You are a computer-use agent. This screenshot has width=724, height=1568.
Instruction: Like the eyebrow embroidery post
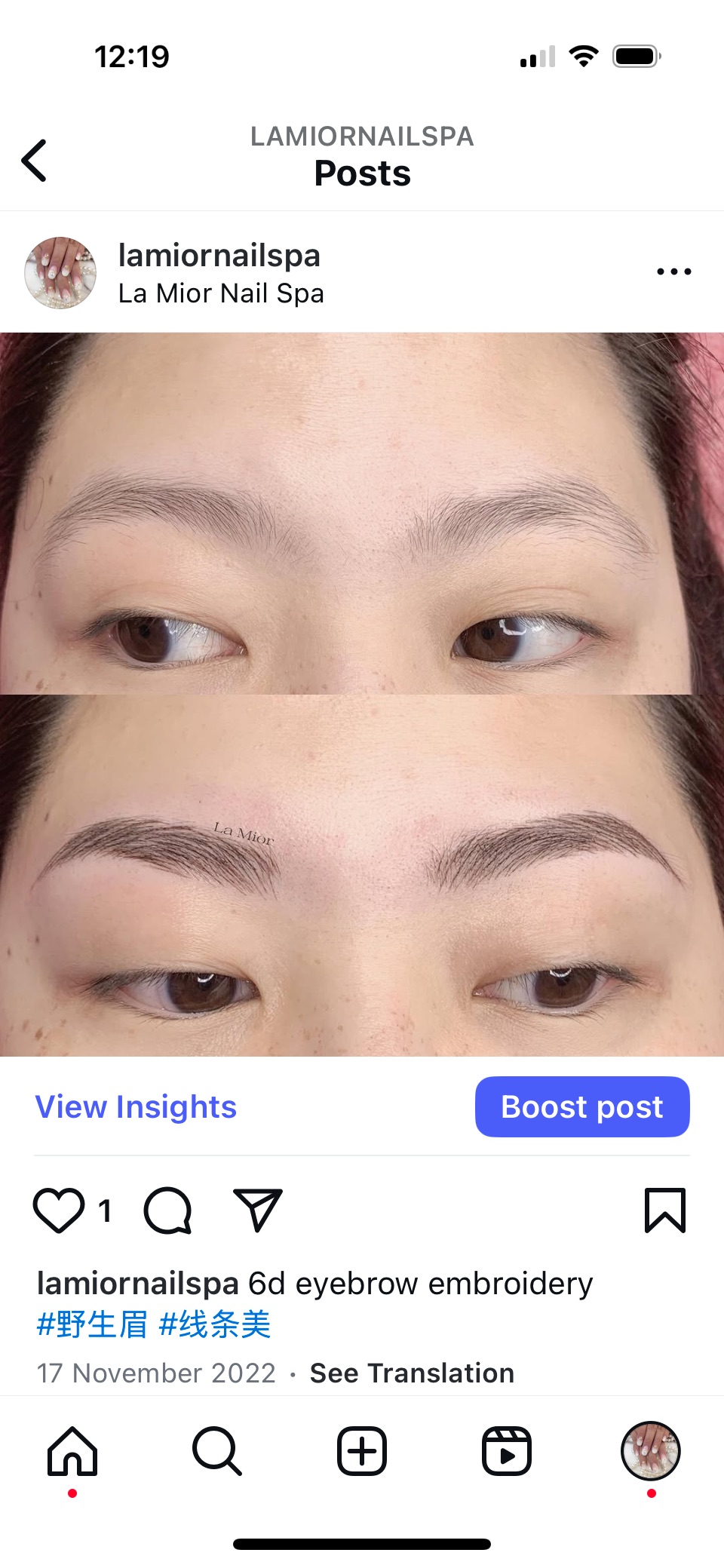59,1211
